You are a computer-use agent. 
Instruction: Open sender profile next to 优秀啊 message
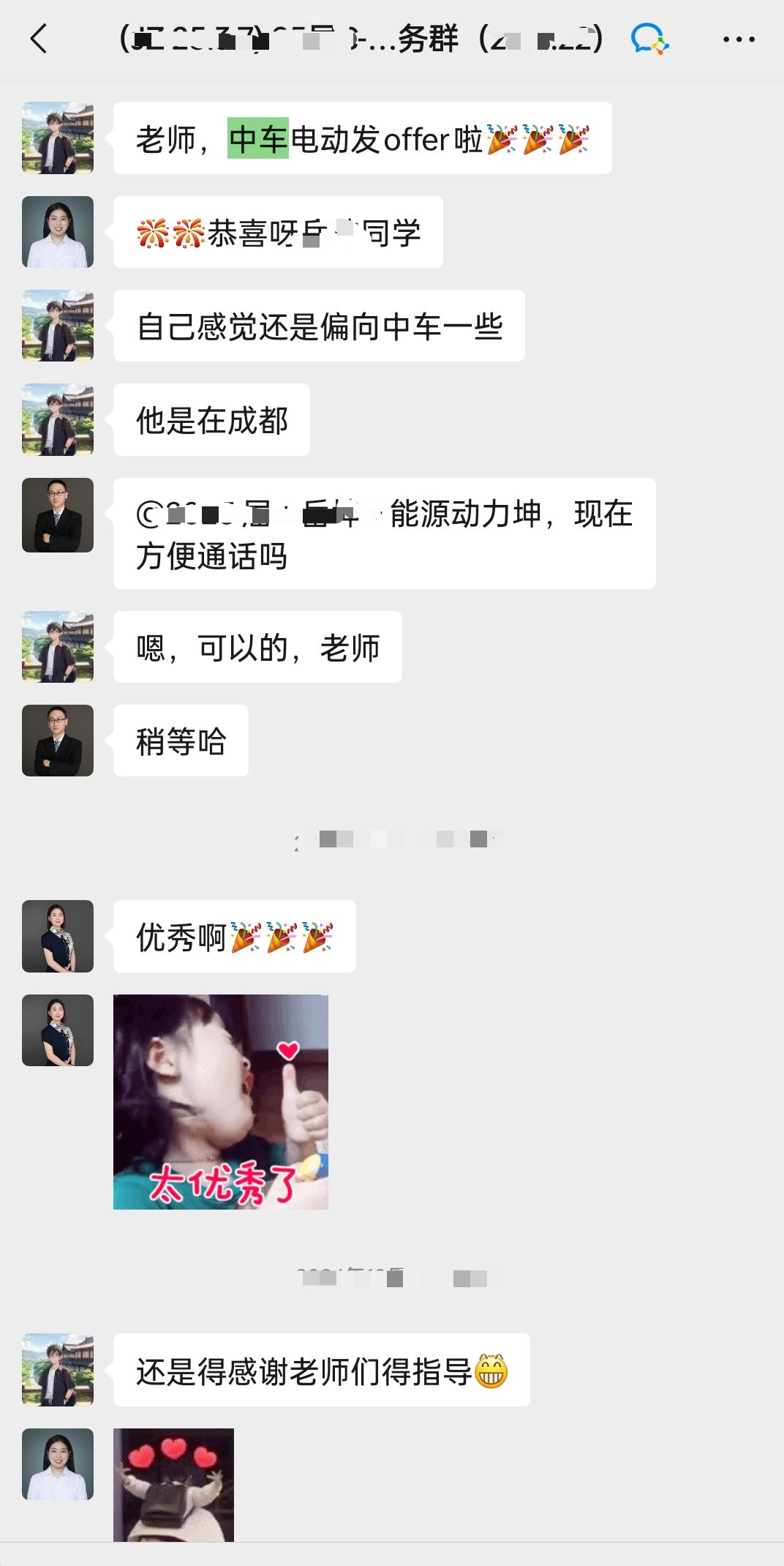click(58, 936)
